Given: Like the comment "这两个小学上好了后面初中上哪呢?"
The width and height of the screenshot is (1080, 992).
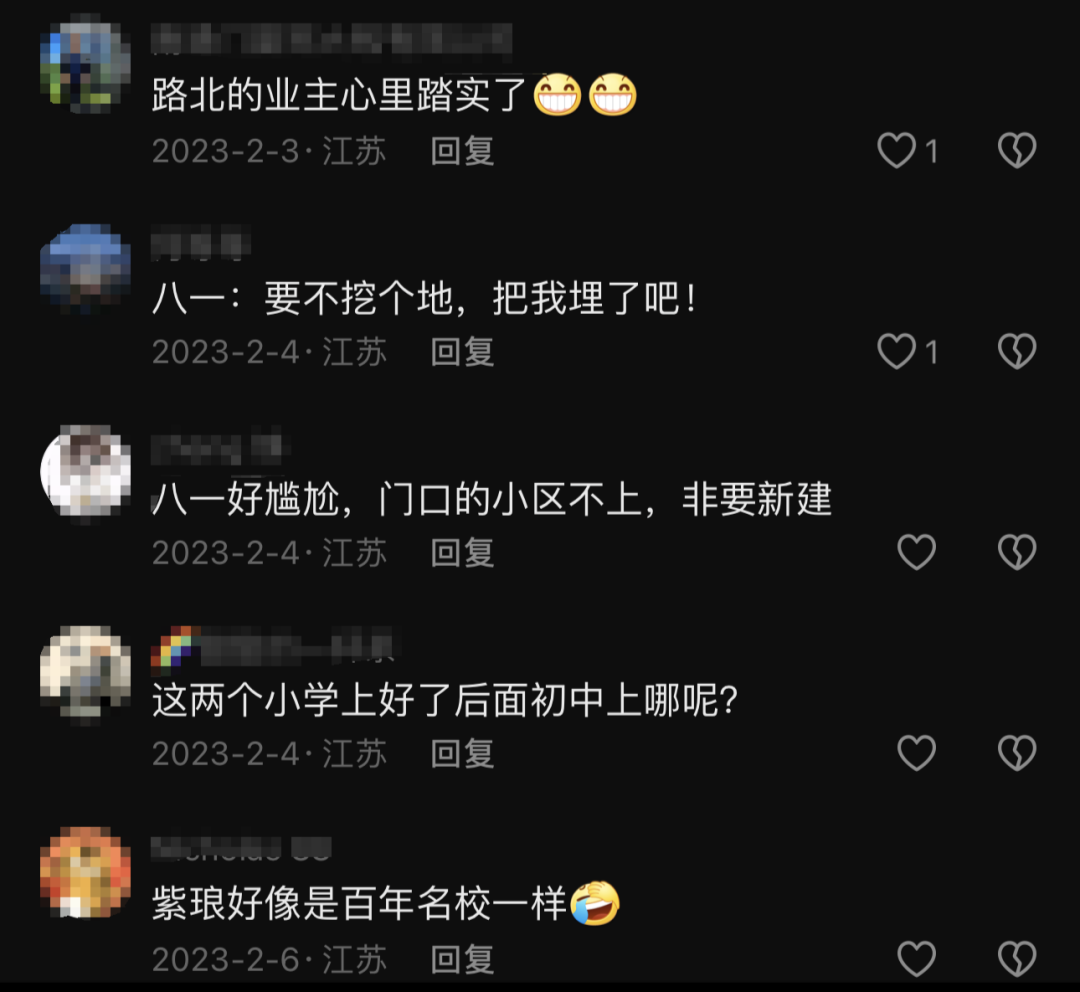Looking at the screenshot, I should point(916,753).
